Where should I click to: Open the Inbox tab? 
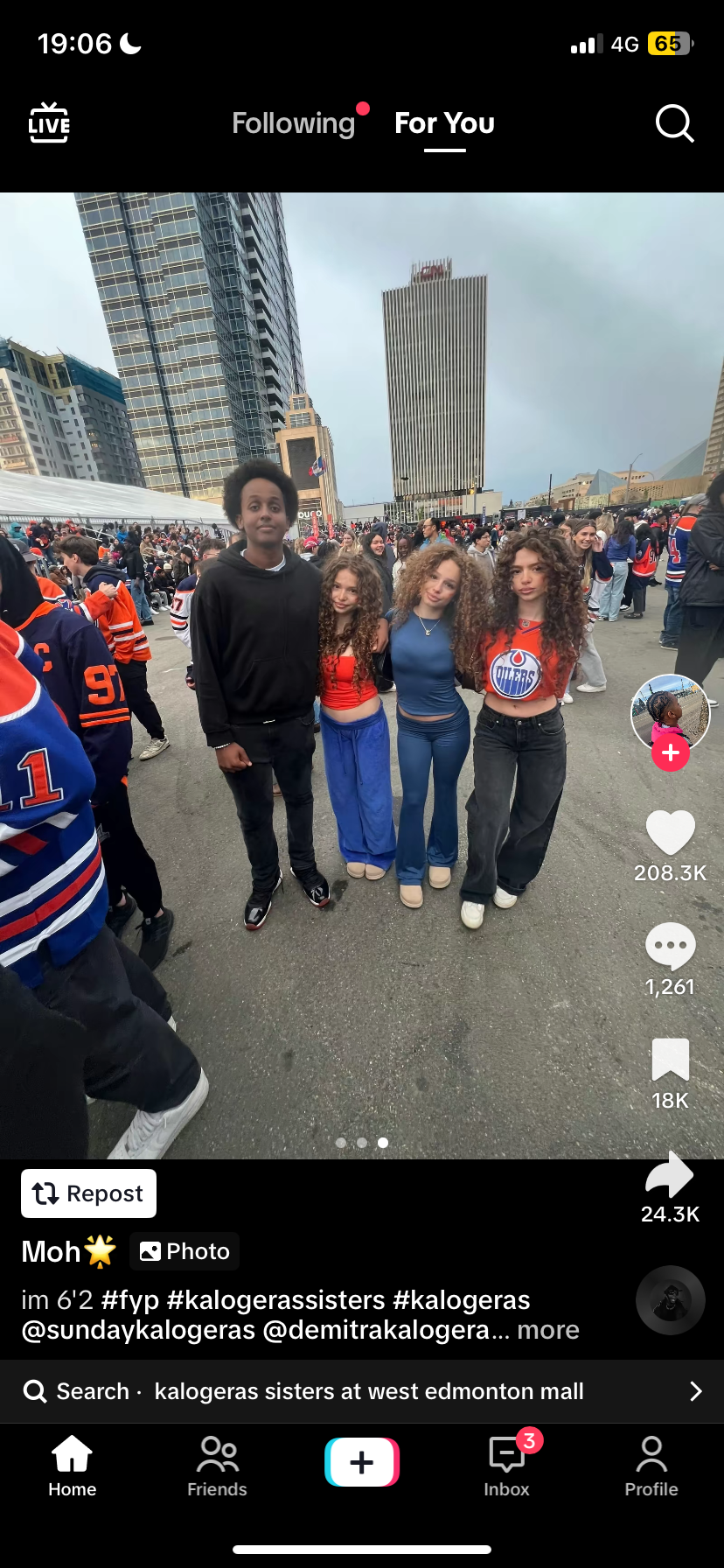pyautogui.click(x=507, y=1465)
